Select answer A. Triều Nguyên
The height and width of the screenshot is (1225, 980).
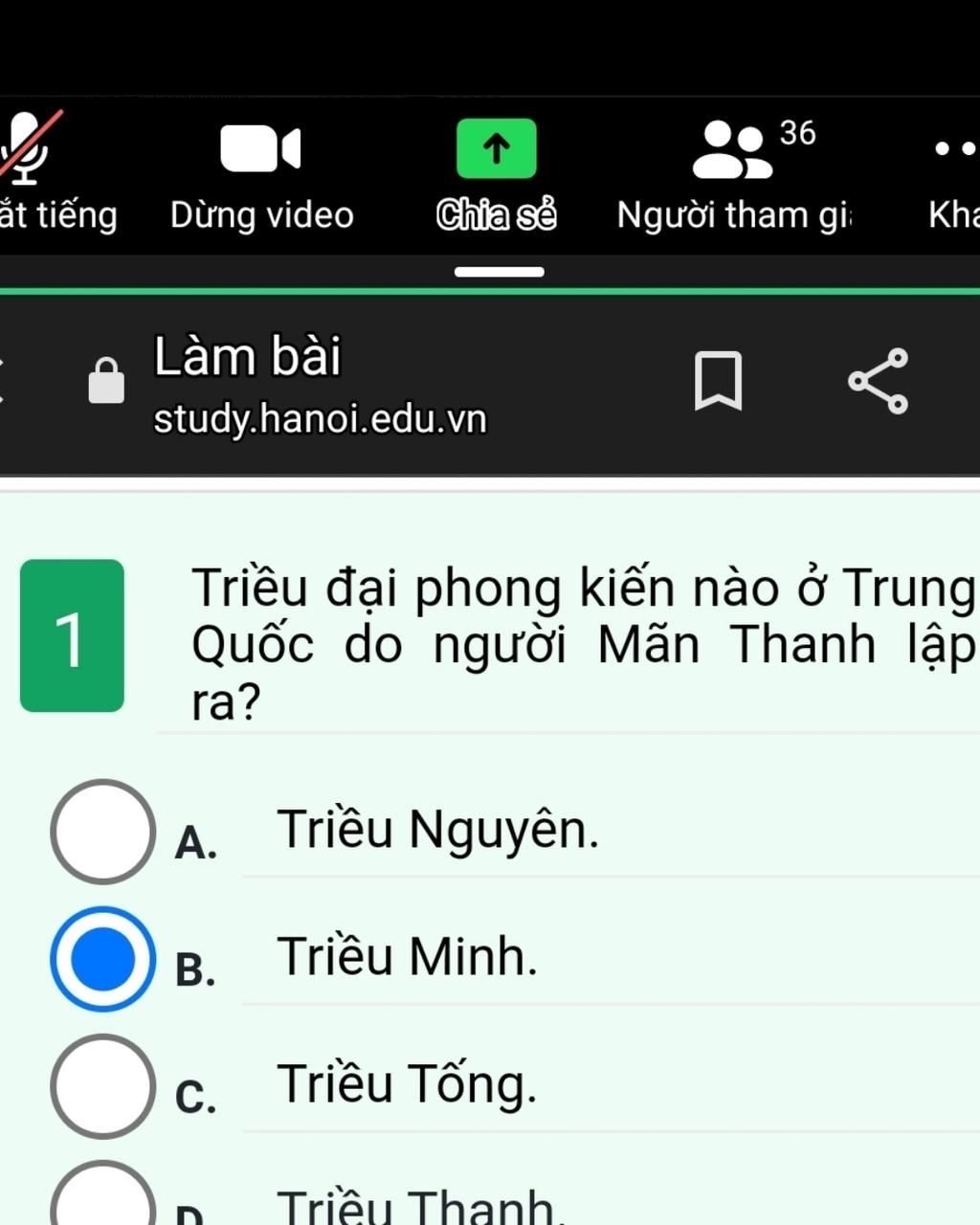click(x=103, y=831)
